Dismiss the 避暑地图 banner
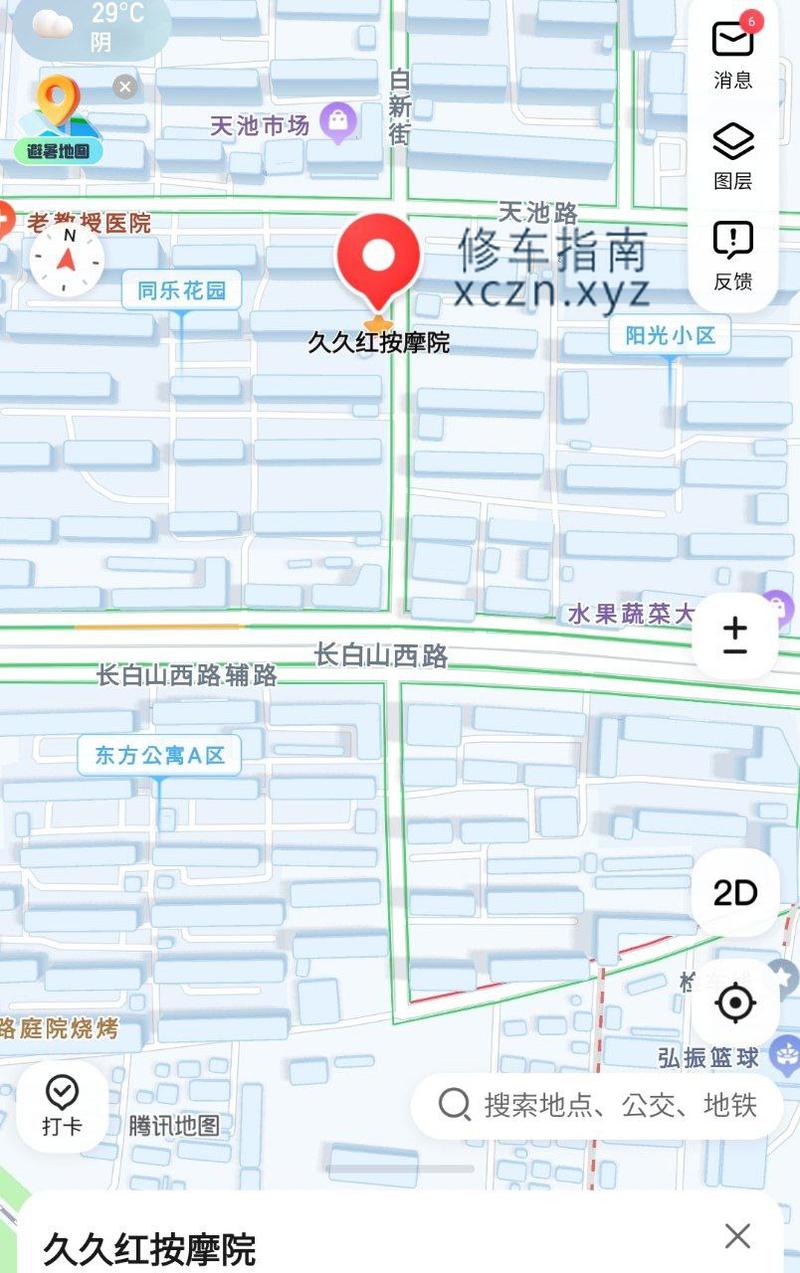 pos(125,87)
